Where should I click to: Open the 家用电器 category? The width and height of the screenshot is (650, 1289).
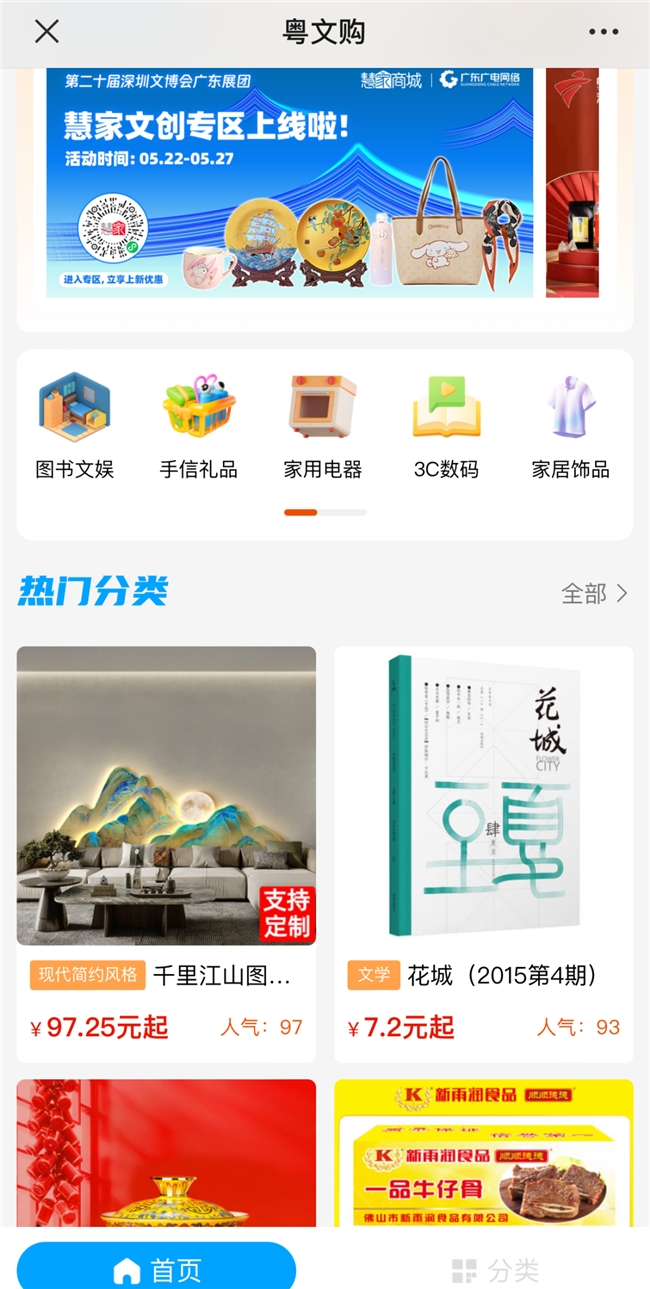[323, 426]
